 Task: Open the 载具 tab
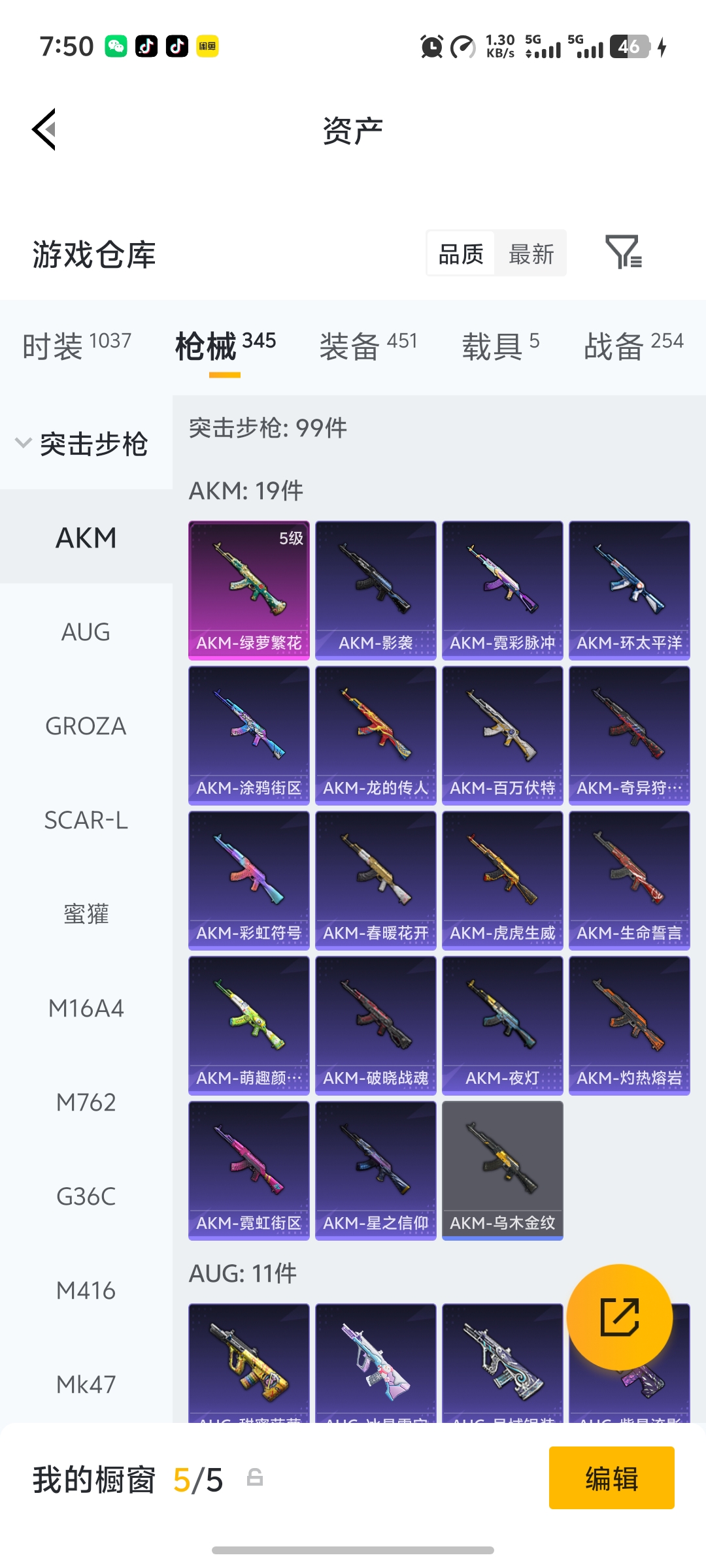pyautogui.click(x=500, y=345)
